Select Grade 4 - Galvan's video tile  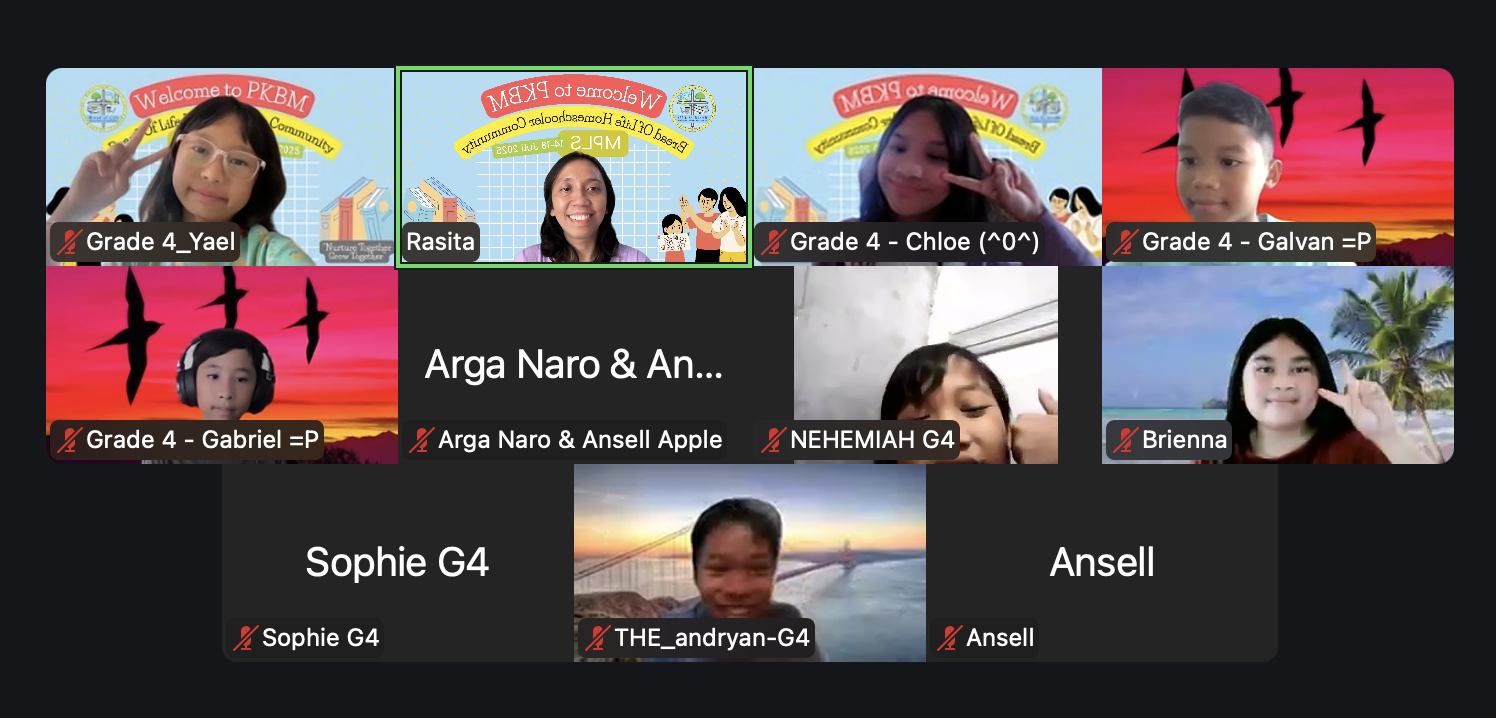click(1278, 165)
